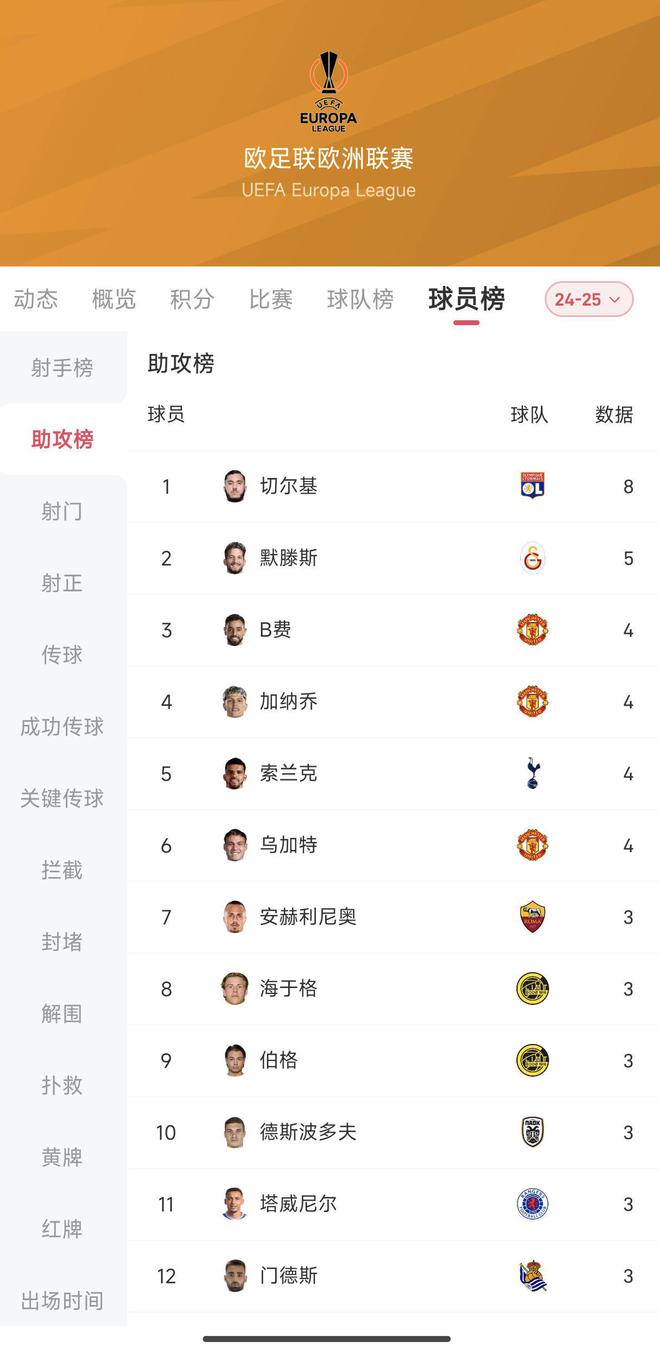
Task: Show the 射手榜 ranking
Action: [x=62, y=368]
